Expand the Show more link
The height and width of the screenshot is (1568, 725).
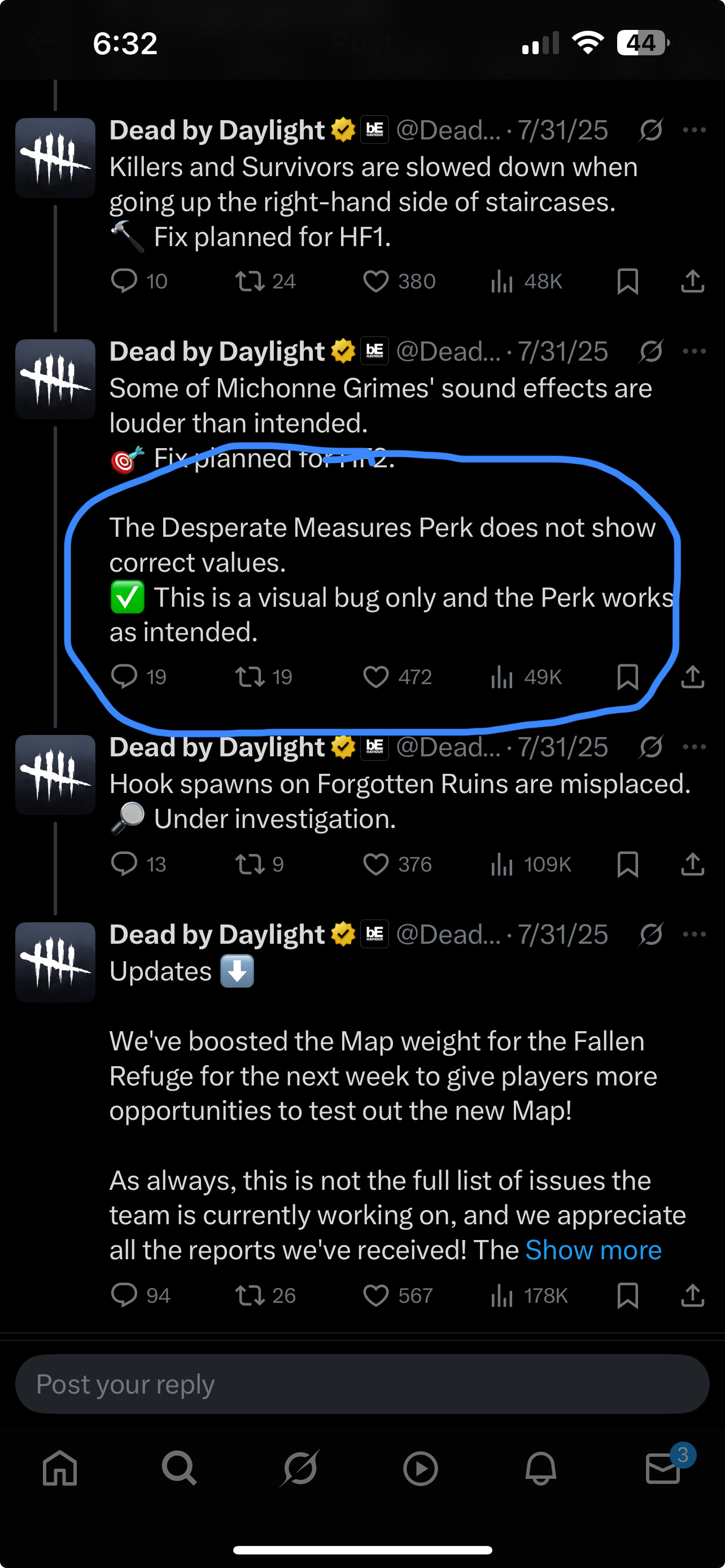(593, 1250)
